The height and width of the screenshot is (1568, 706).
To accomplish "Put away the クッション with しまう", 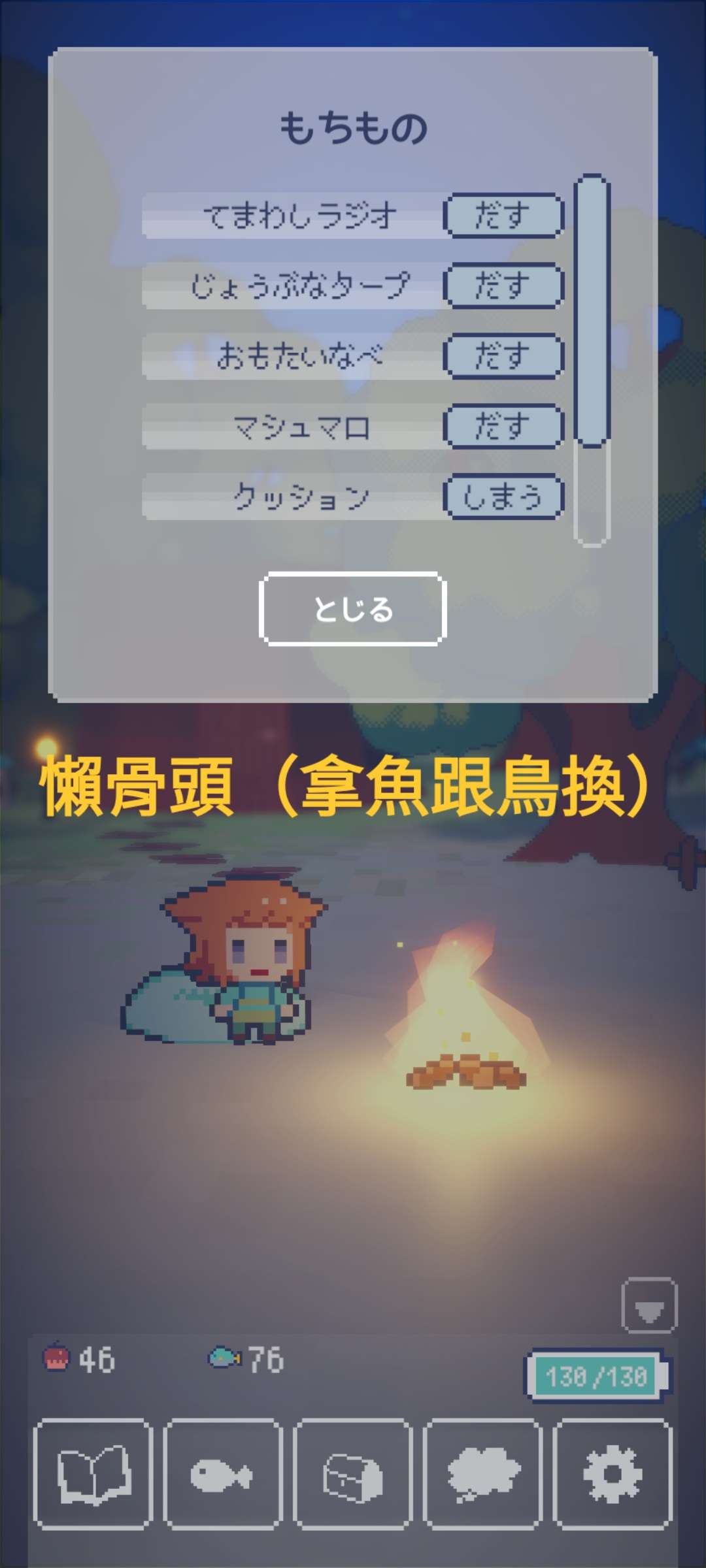I will coord(503,497).
